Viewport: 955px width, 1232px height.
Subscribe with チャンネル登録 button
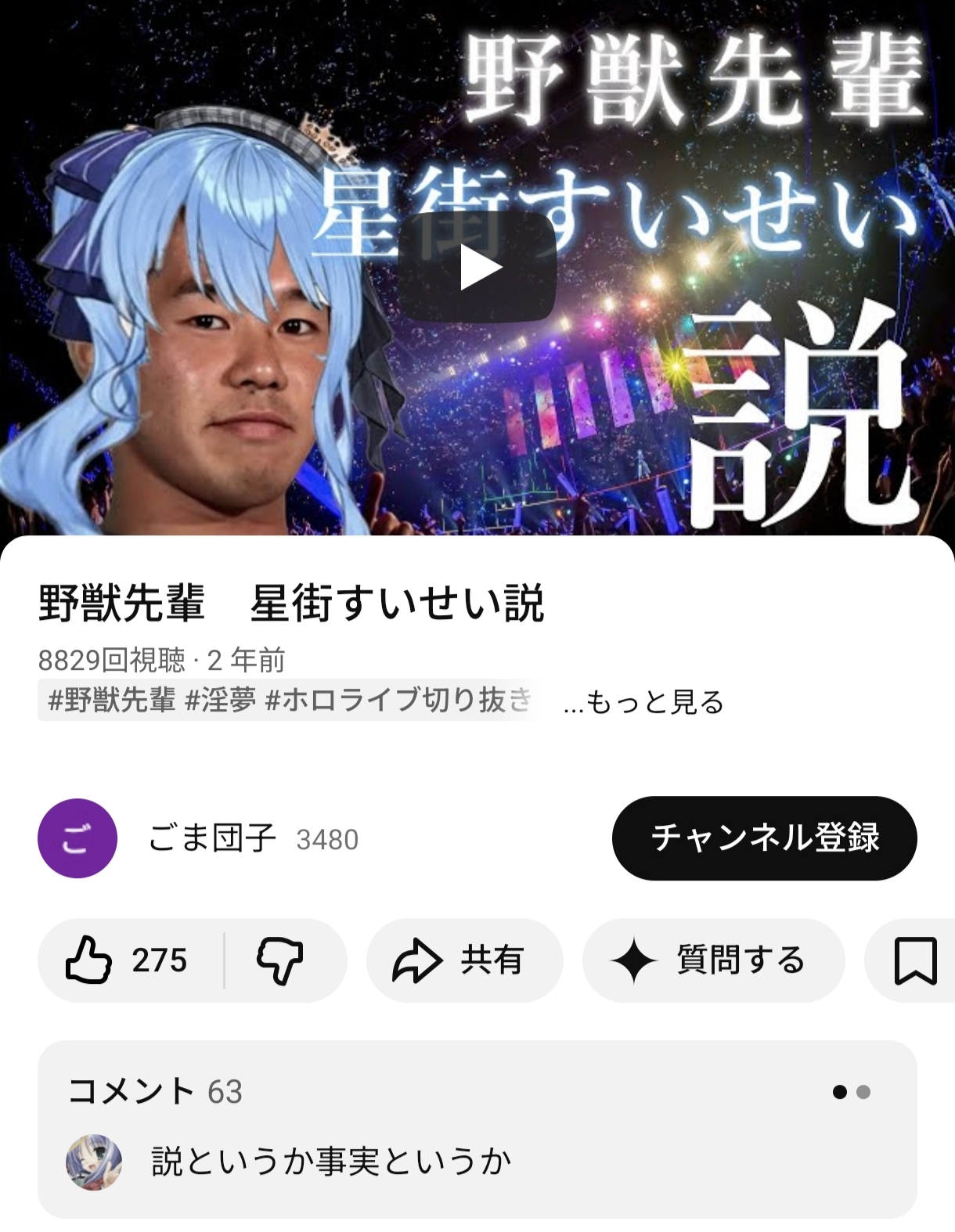[x=764, y=838]
